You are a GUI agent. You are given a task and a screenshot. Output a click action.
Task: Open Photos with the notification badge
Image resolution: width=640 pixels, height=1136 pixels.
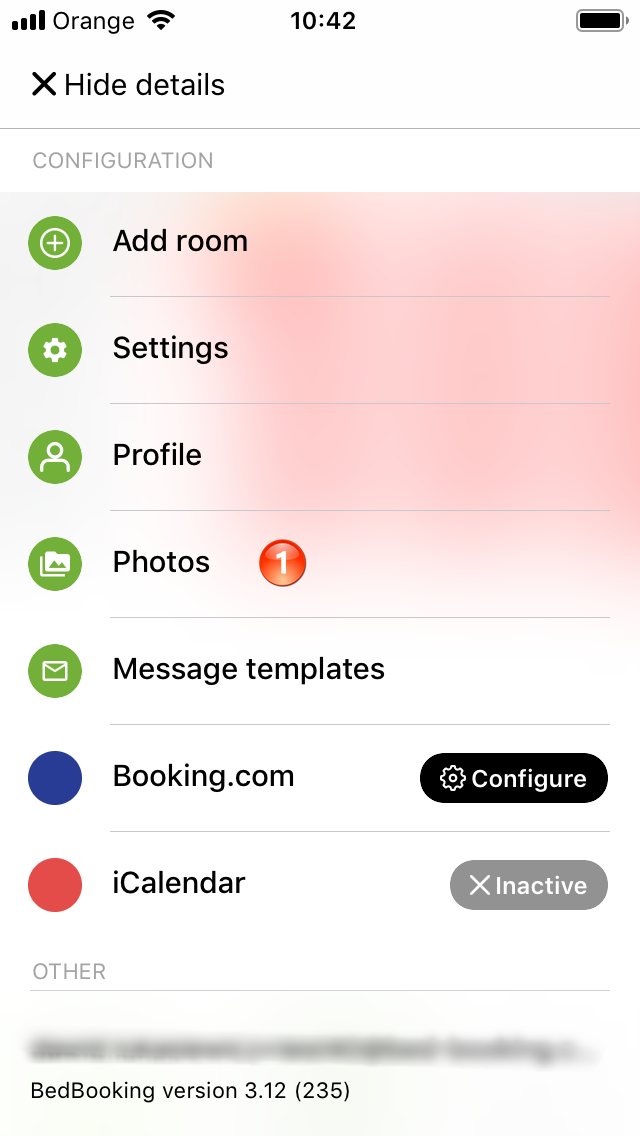320,564
